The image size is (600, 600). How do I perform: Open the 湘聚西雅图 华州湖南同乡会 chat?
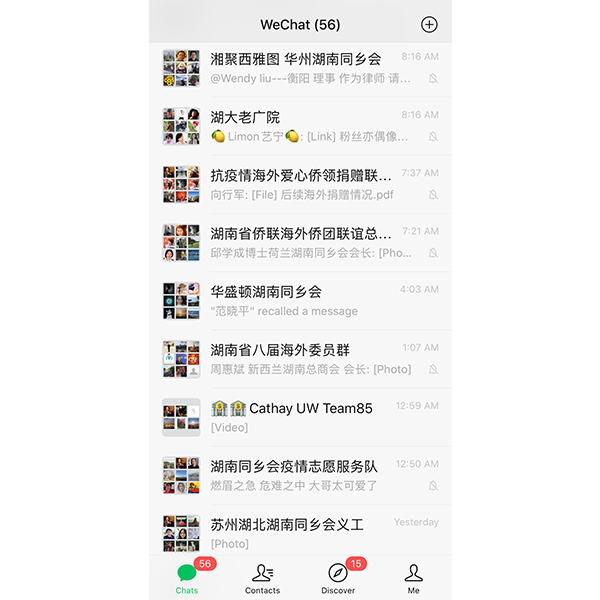[x=300, y=68]
